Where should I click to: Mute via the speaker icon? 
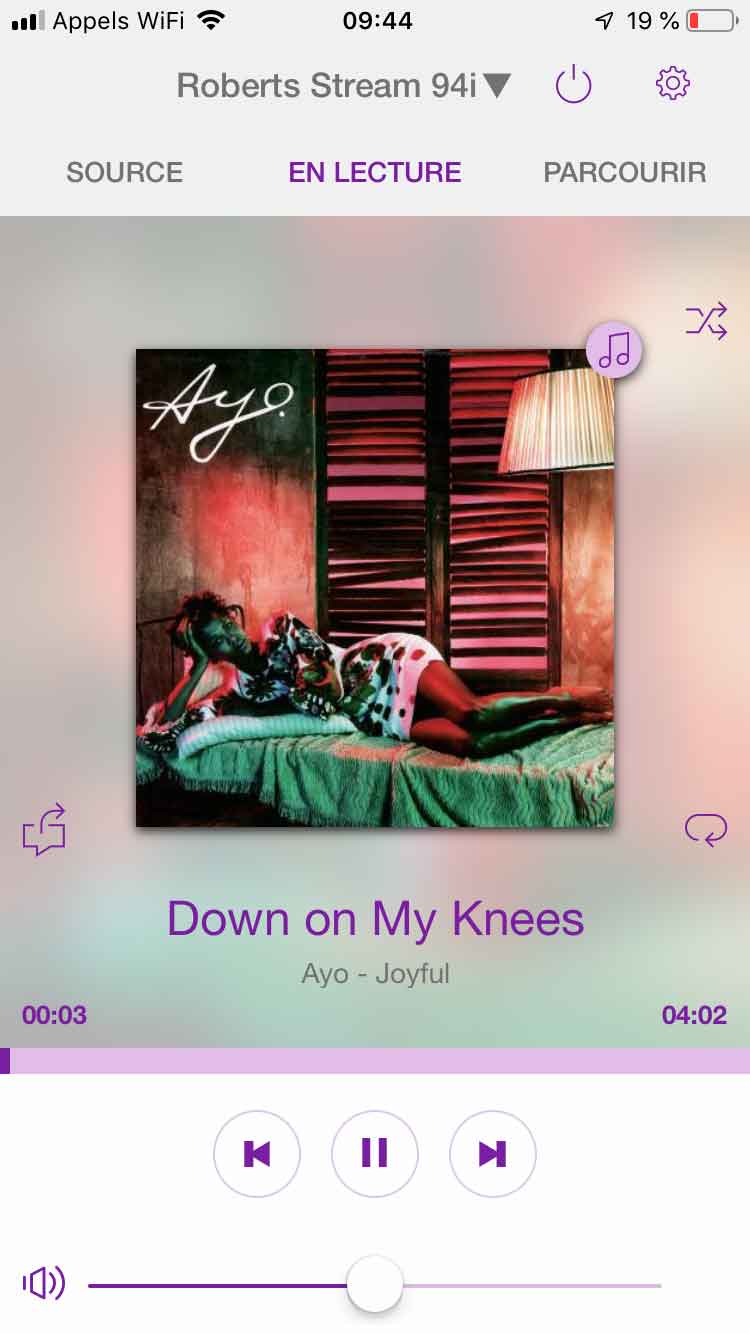[x=44, y=1283]
